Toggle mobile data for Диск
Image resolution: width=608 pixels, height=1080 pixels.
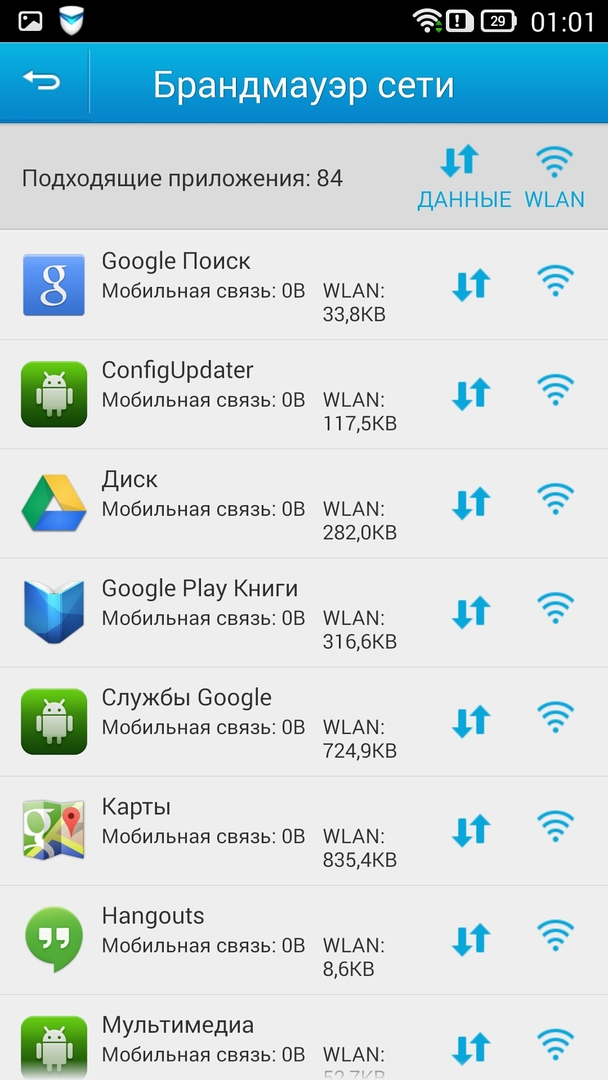[x=470, y=503]
